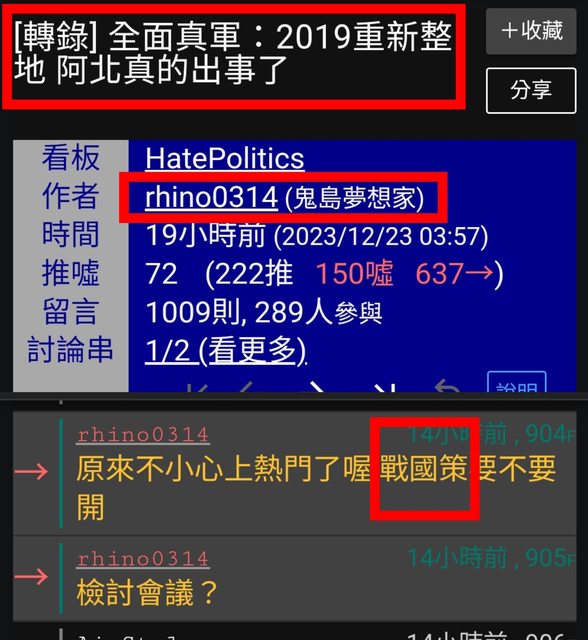Image resolution: width=588 pixels, height=640 pixels.
Task: Tap rhino0314 username on comment 904
Action: coord(143,435)
